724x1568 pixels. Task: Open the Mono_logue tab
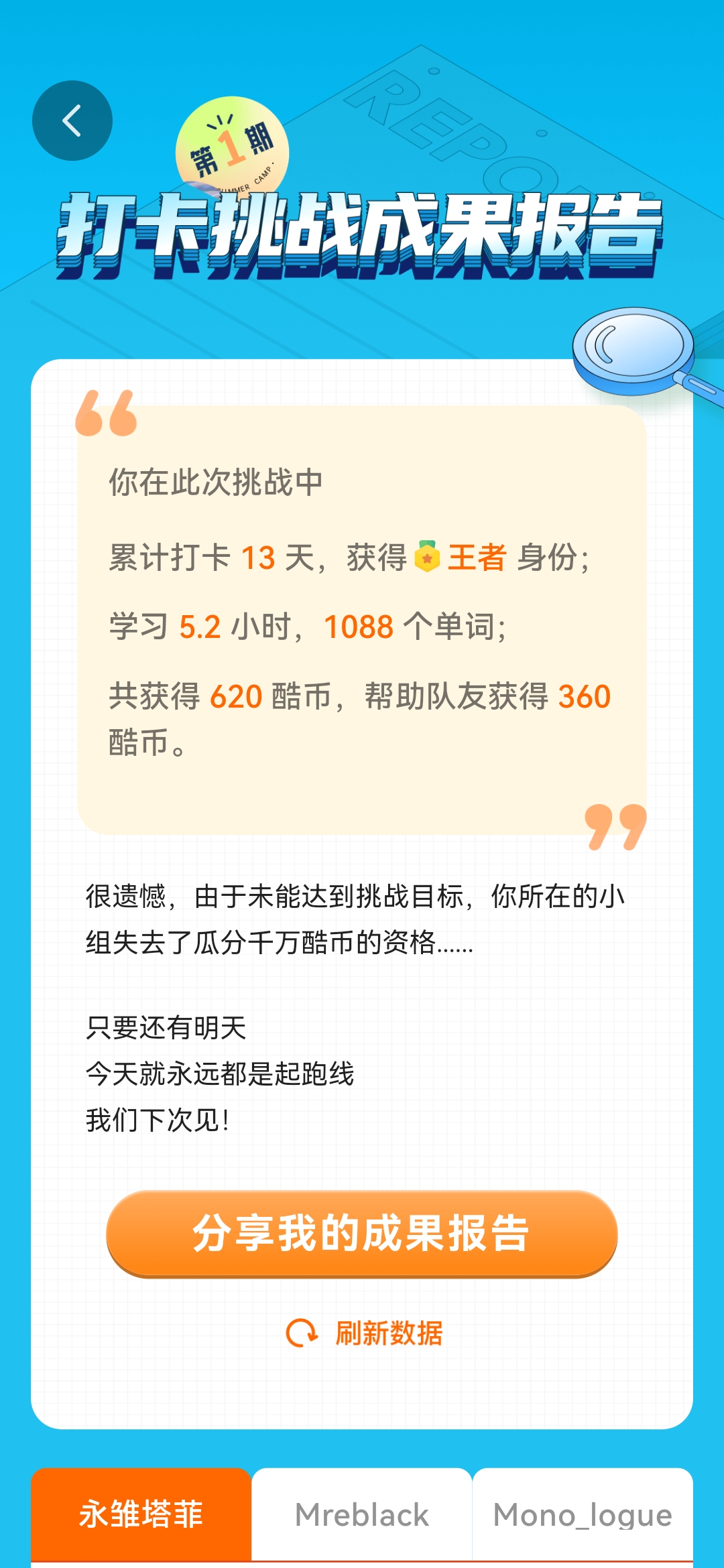(x=583, y=1514)
